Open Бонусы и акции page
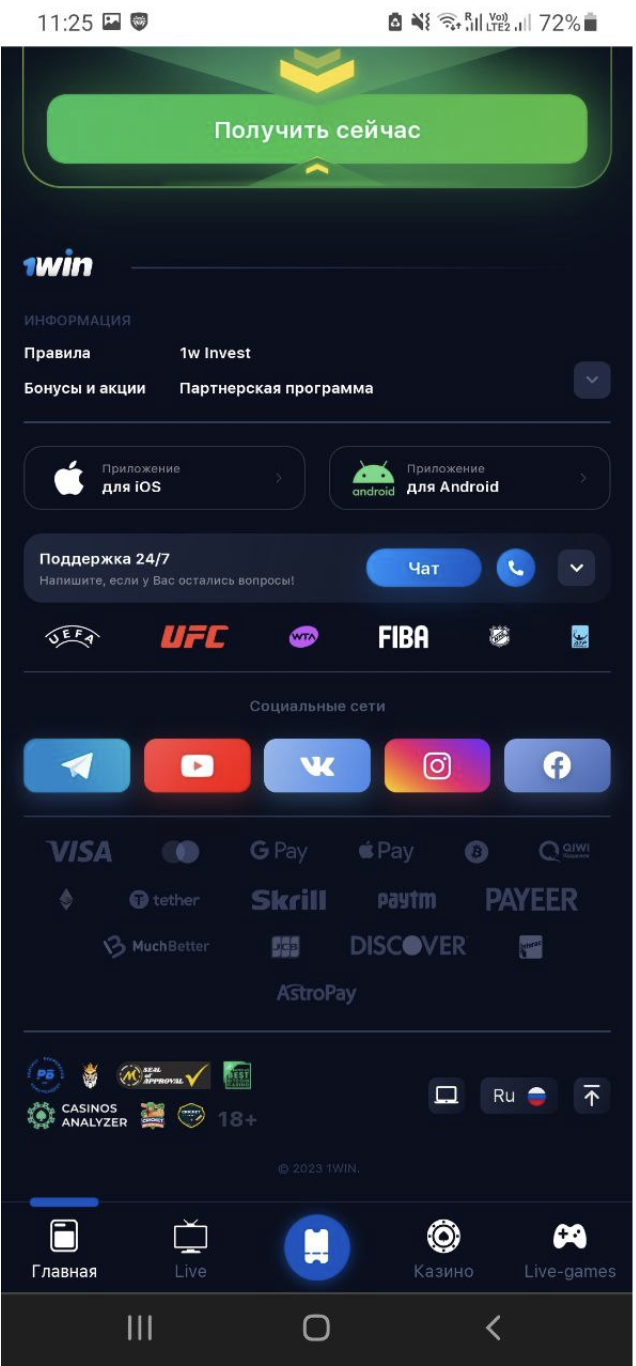Screen dimensions: 636x1366 click(85, 388)
